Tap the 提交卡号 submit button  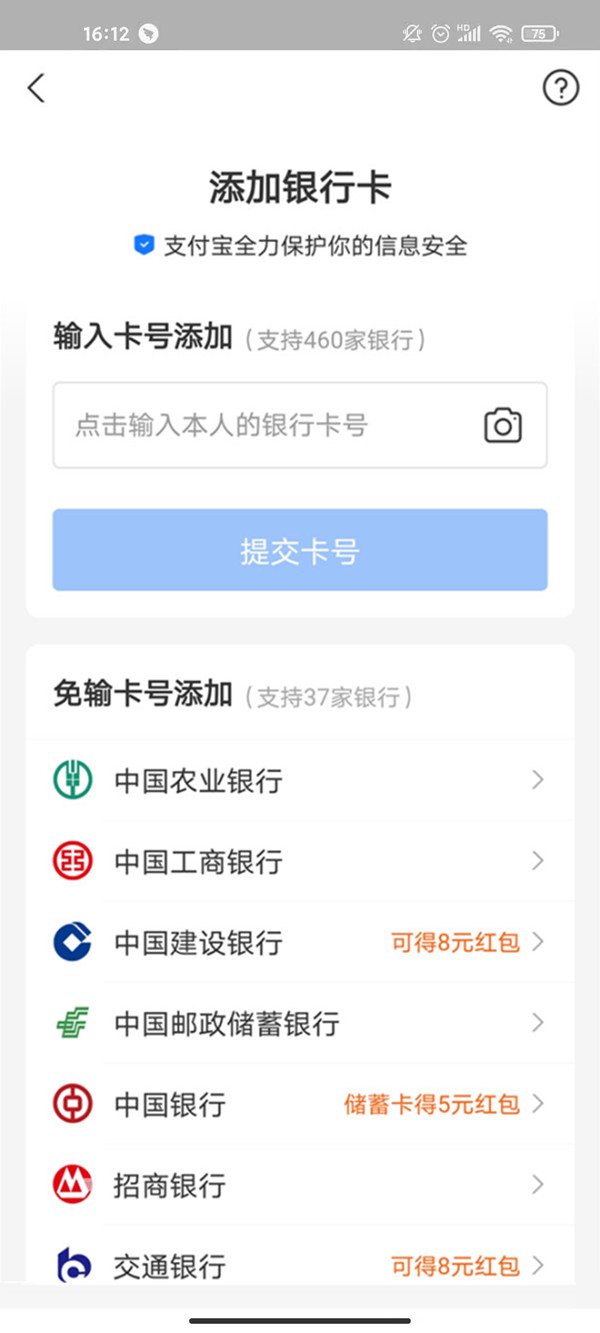pos(300,550)
